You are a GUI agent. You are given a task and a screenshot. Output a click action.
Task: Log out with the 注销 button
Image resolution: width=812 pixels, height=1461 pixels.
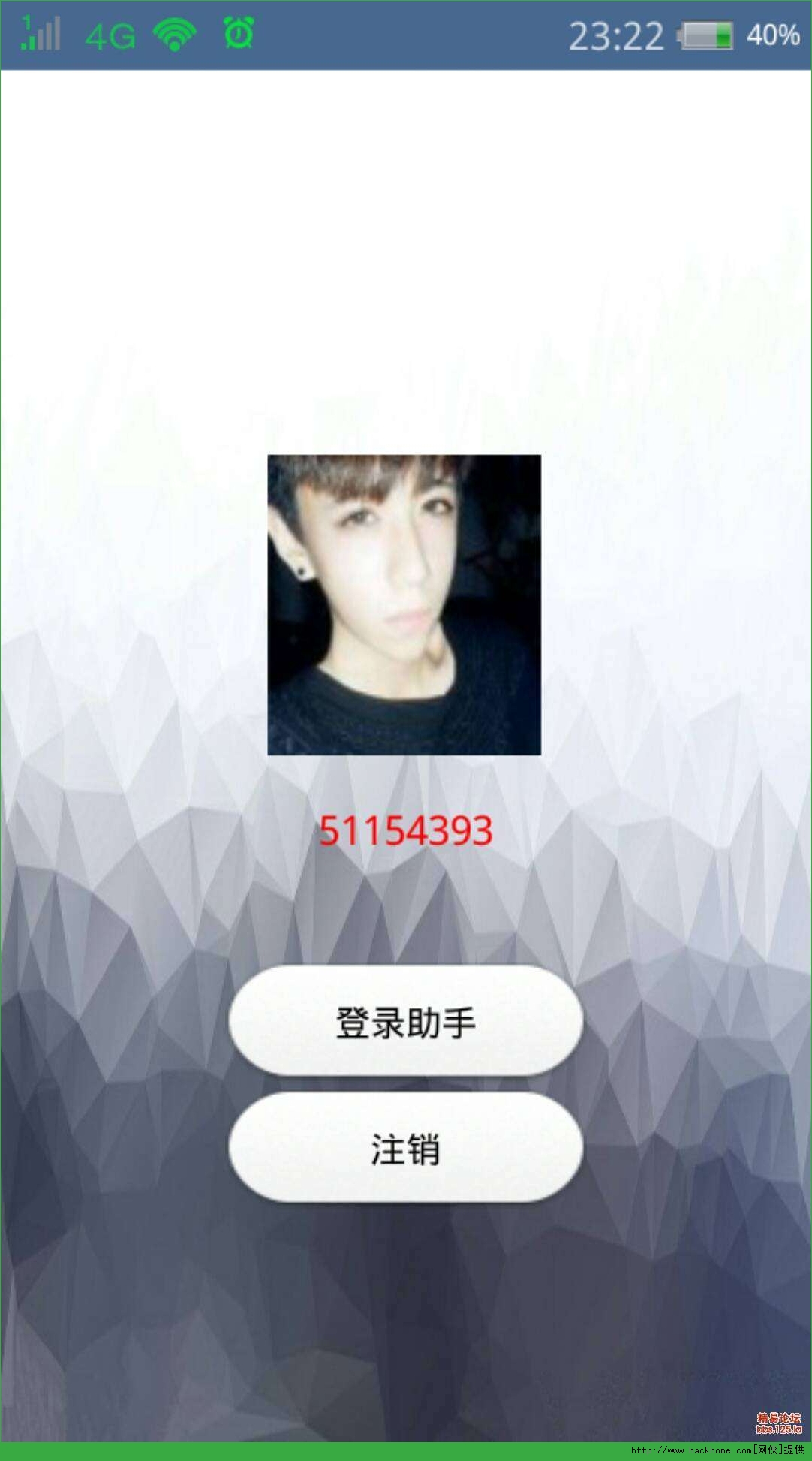(x=406, y=1147)
